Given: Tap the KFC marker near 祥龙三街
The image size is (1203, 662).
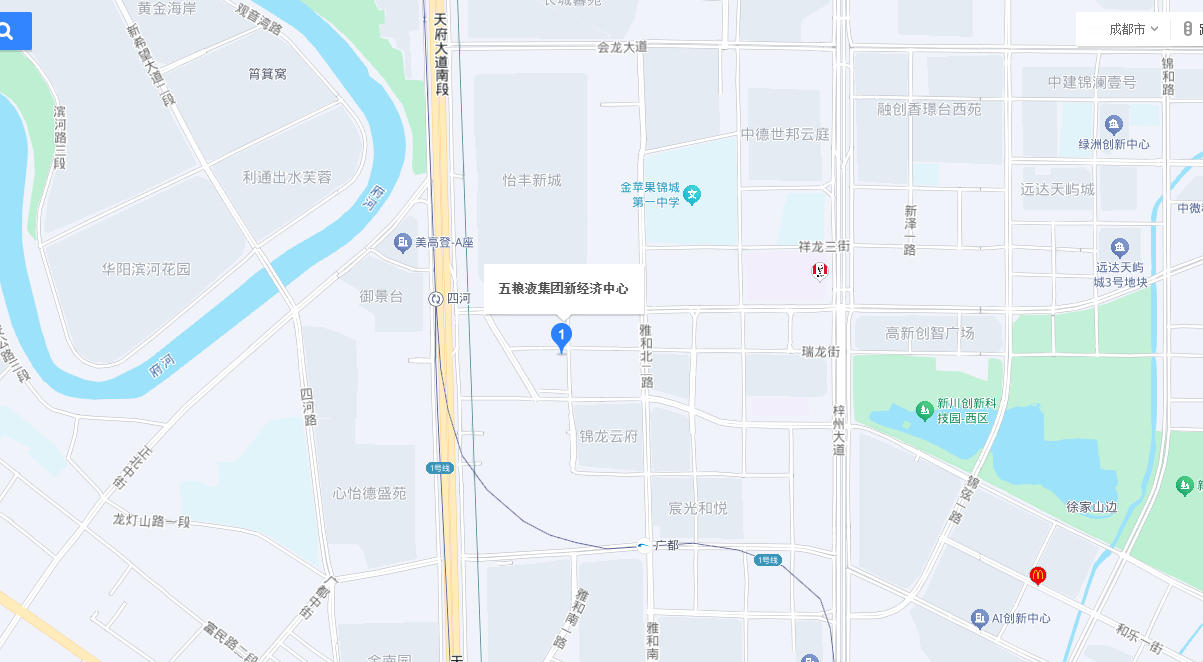Looking at the screenshot, I should [x=820, y=271].
